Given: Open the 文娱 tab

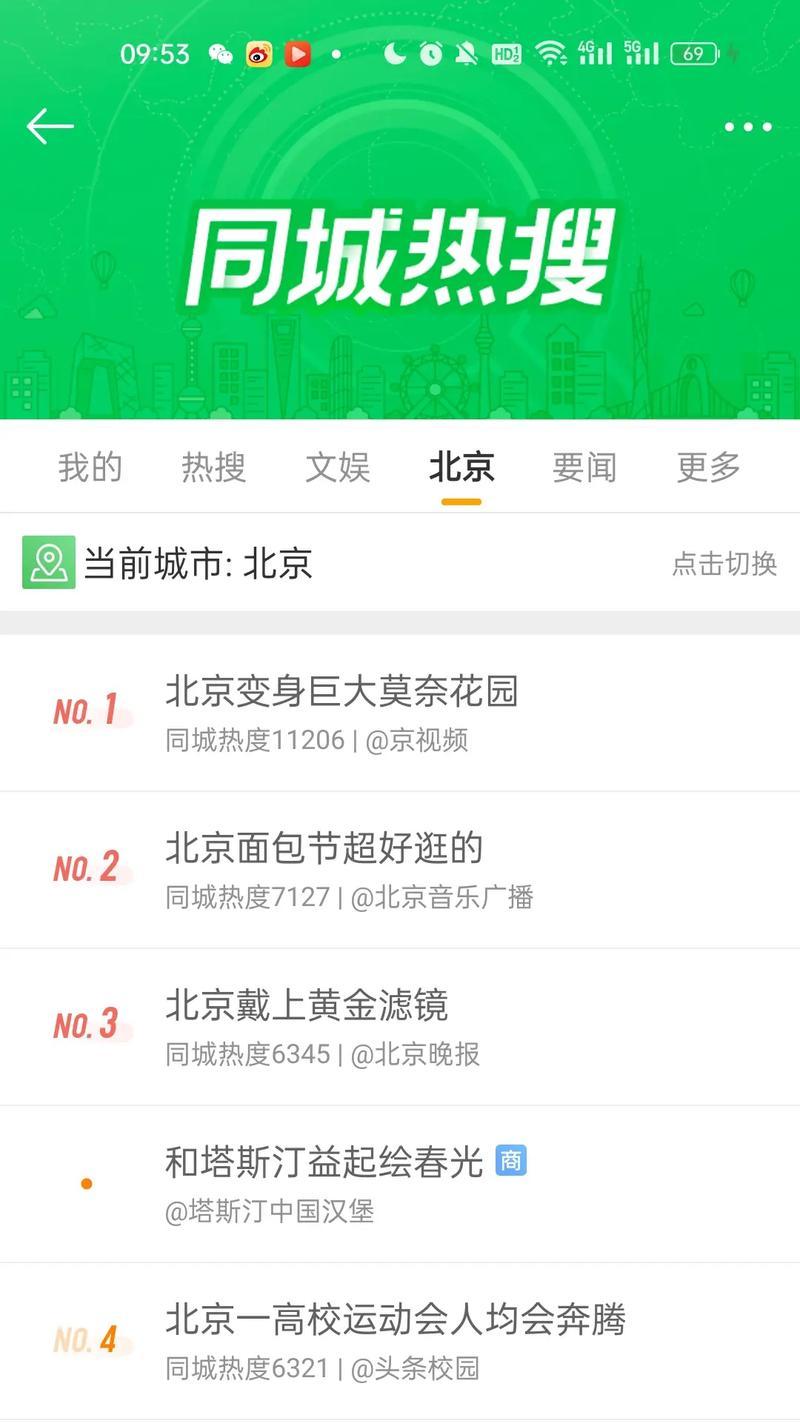Looking at the screenshot, I should pos(337,467).
